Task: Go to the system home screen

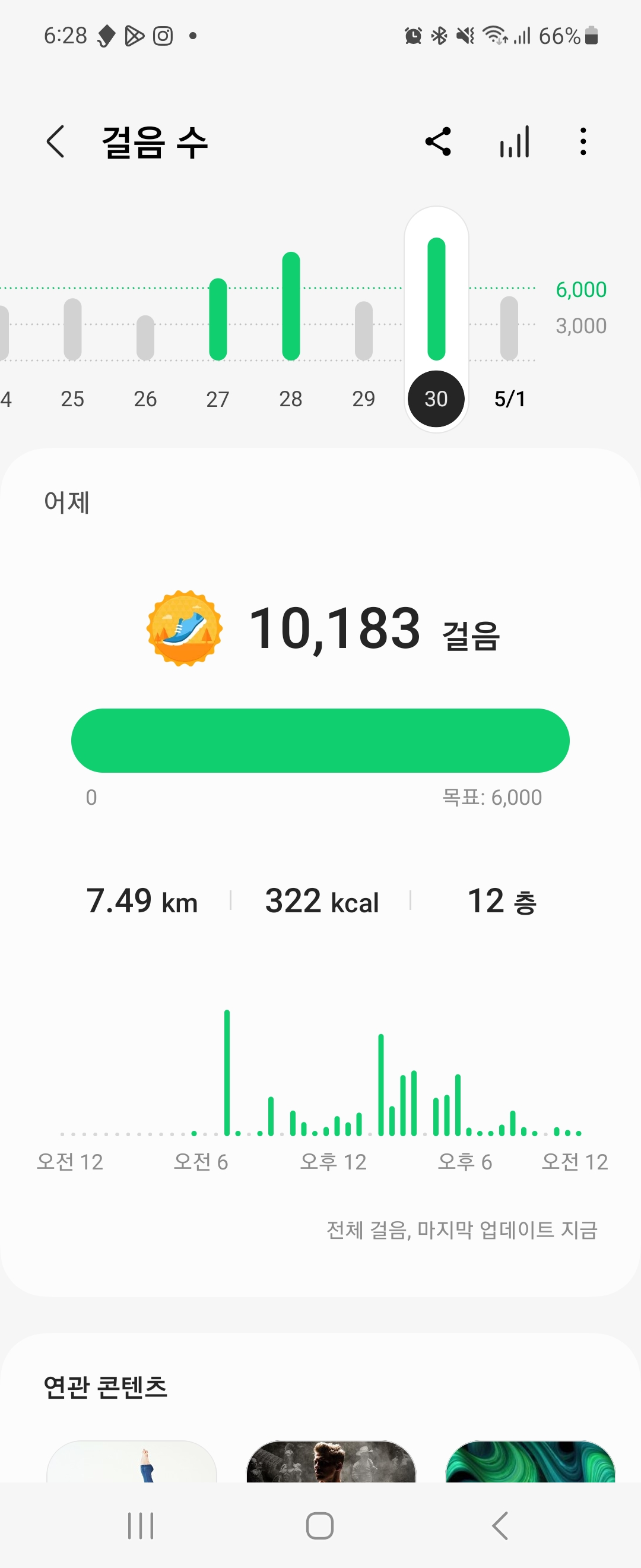Action: point(320,1525)
